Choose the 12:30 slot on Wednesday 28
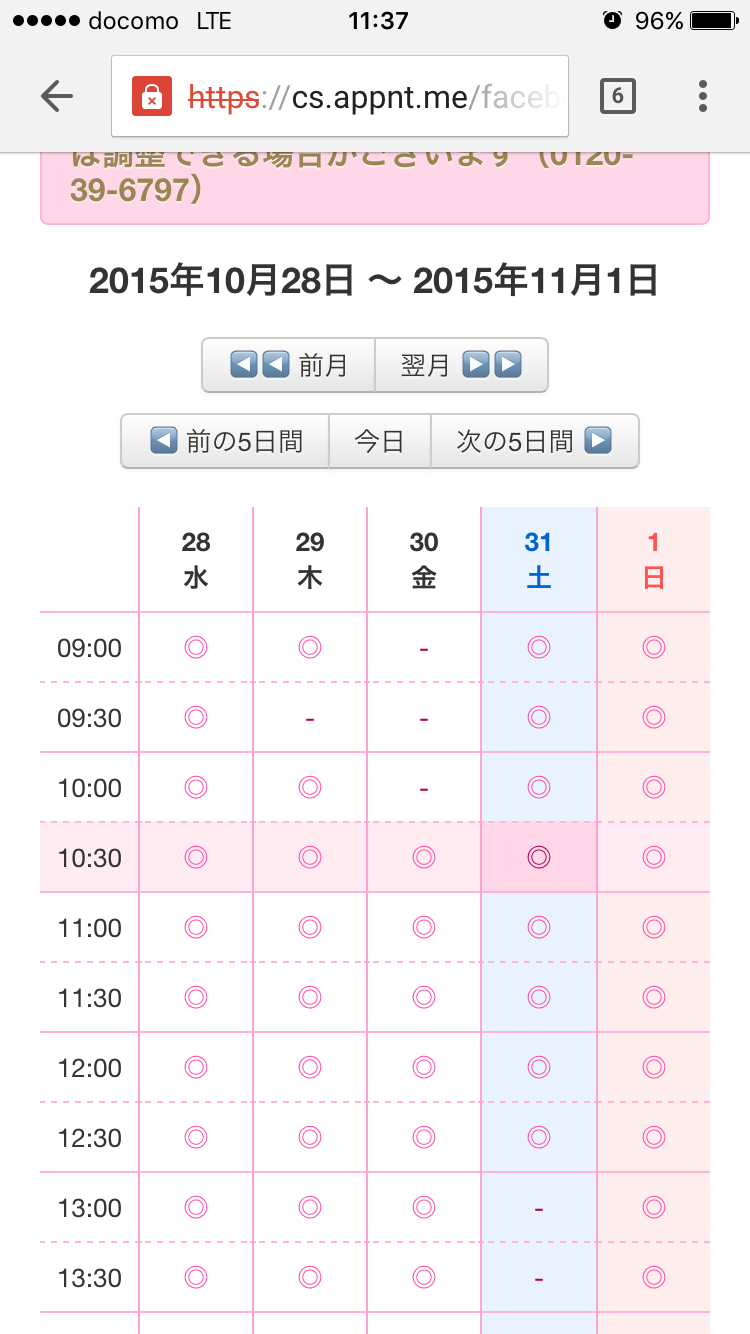 coord(196,1137)
